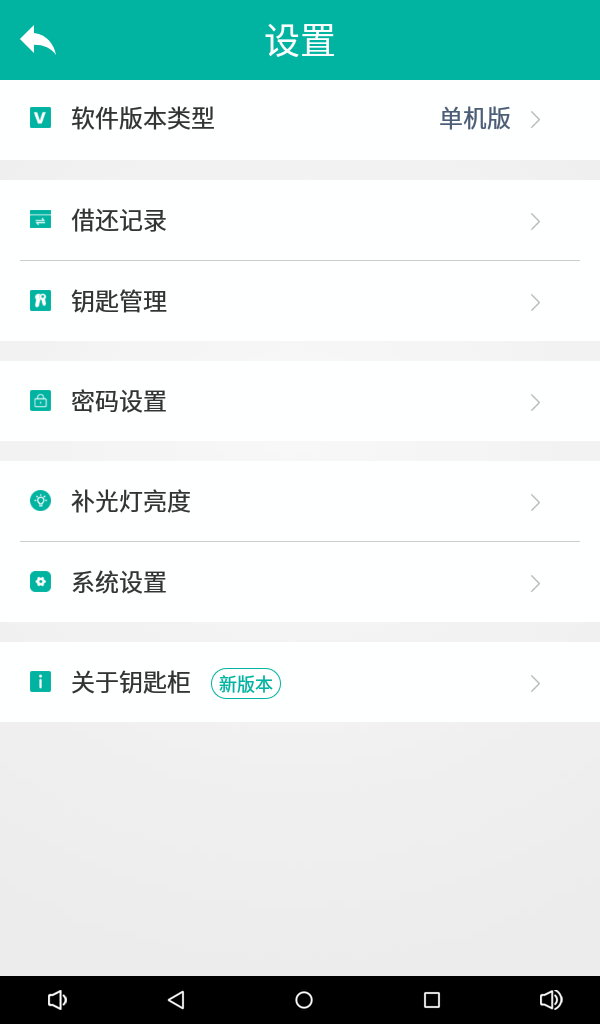Viewport: 600px width, 1024px height.
Task: Tap the system volume down button
Action: click(x=57, y=1000)
